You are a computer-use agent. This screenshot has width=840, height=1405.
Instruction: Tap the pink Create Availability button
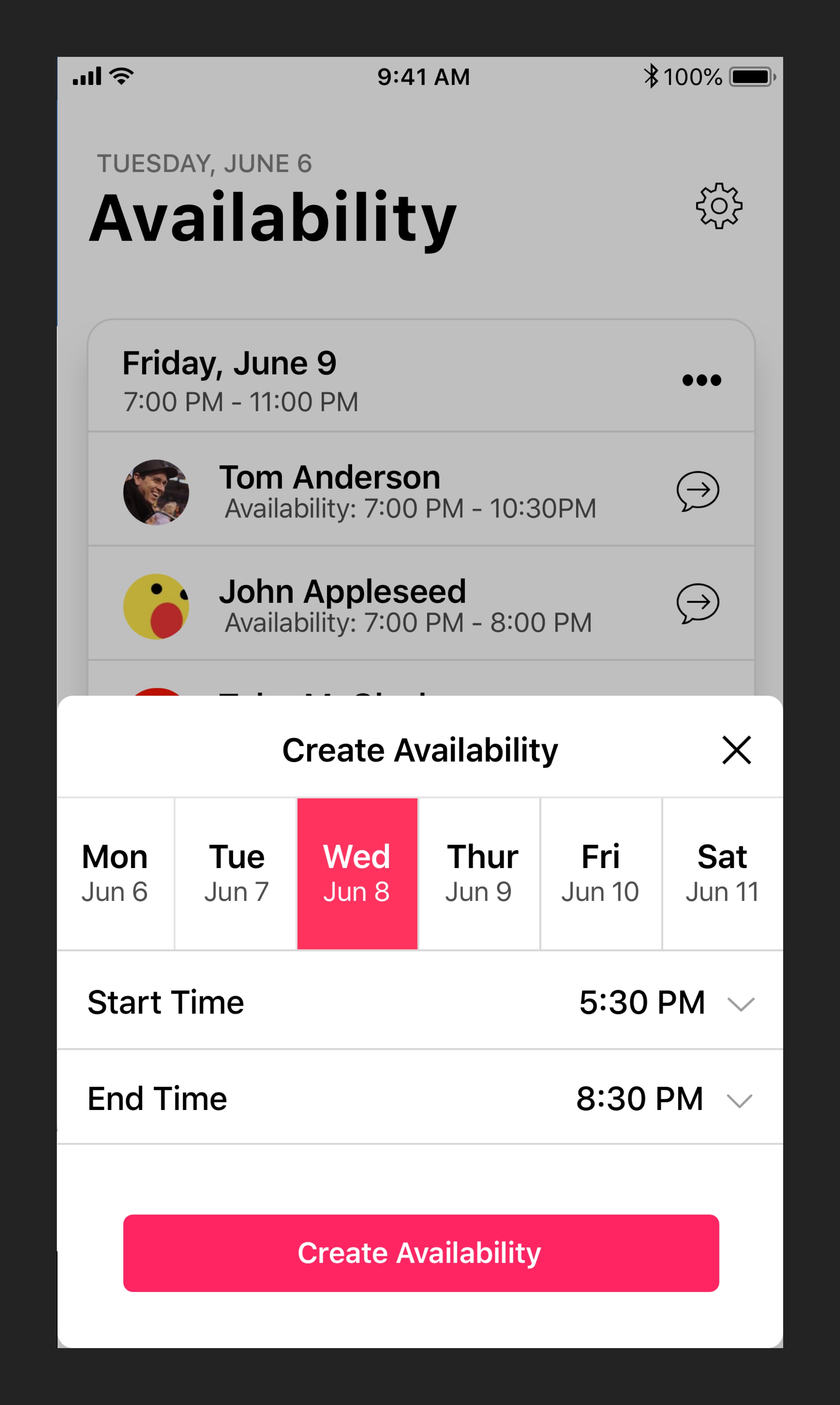pyautogui.click(x=421, y=1253)
